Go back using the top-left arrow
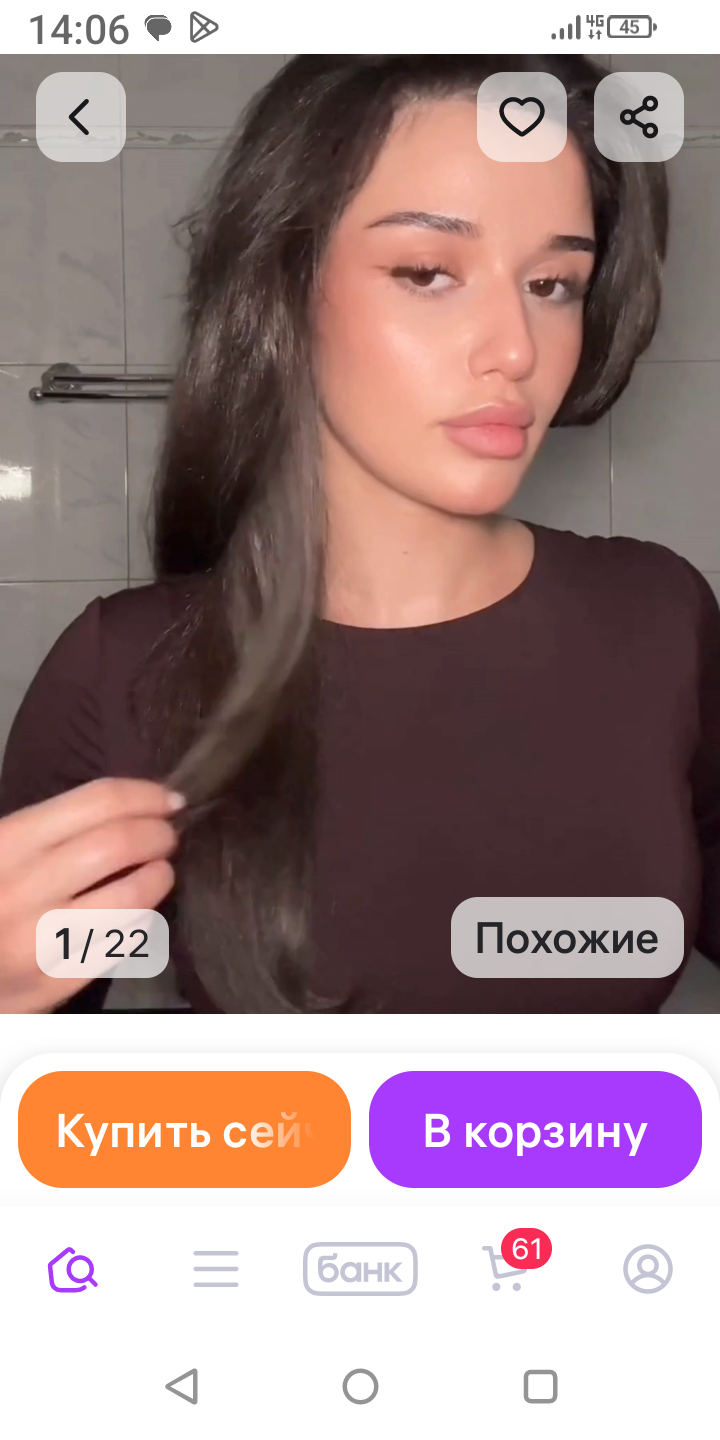The image size is (720, 1440). [x=80, y=117]
